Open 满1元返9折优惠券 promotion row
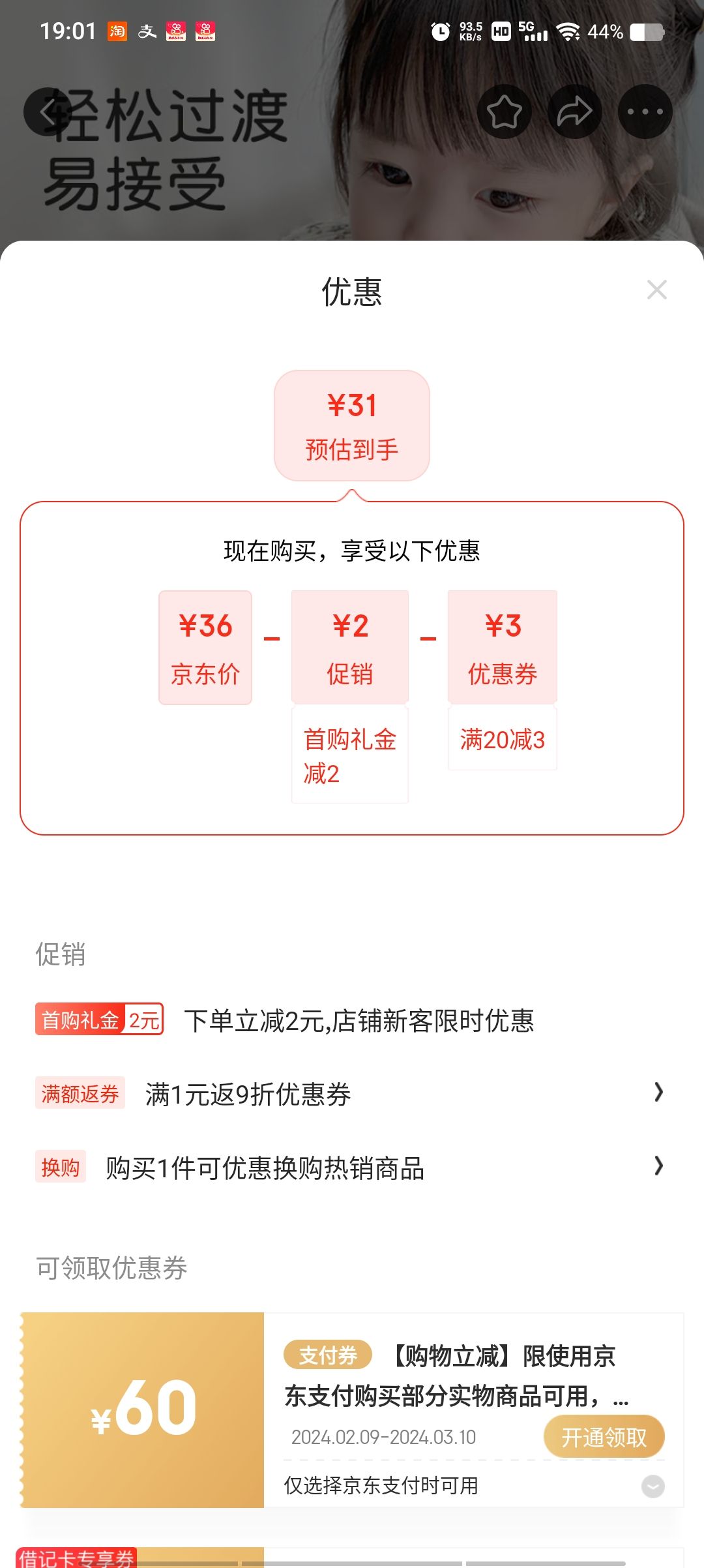This screenshot has width=704, height=1568. [x=352, y=1093]
